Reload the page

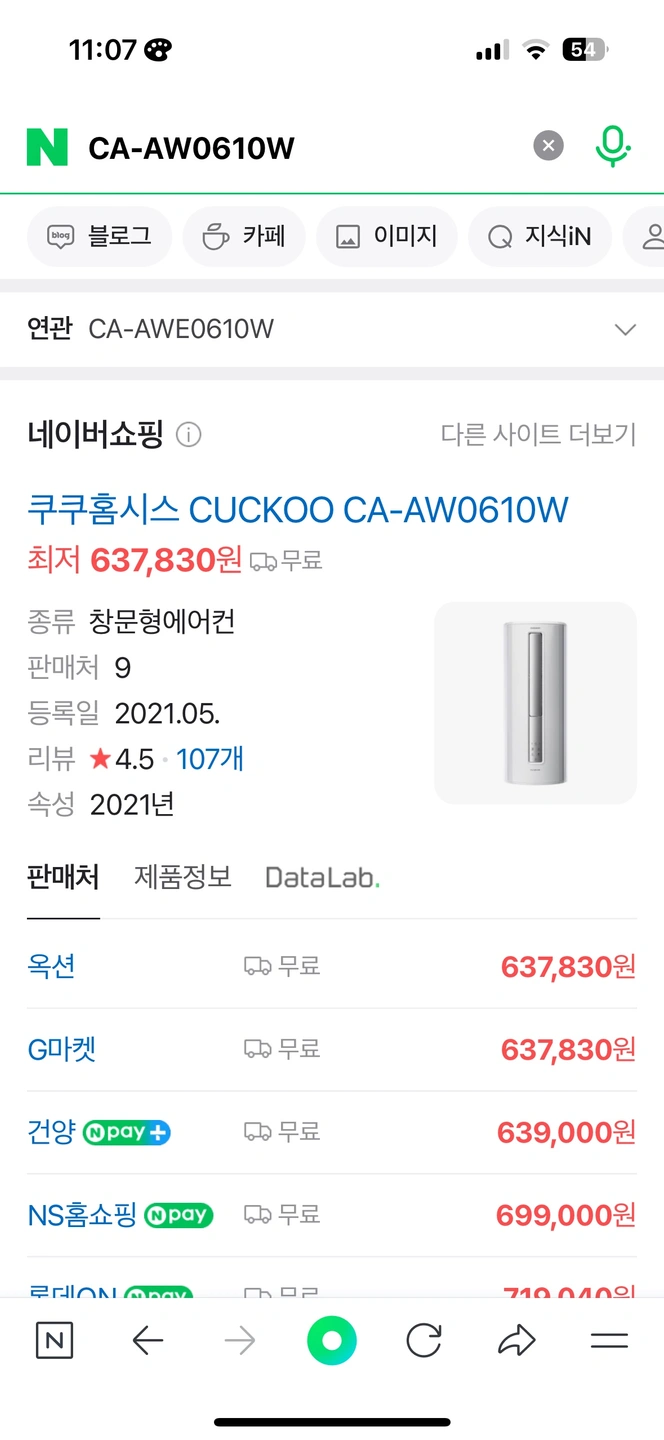coord(424,1341)
